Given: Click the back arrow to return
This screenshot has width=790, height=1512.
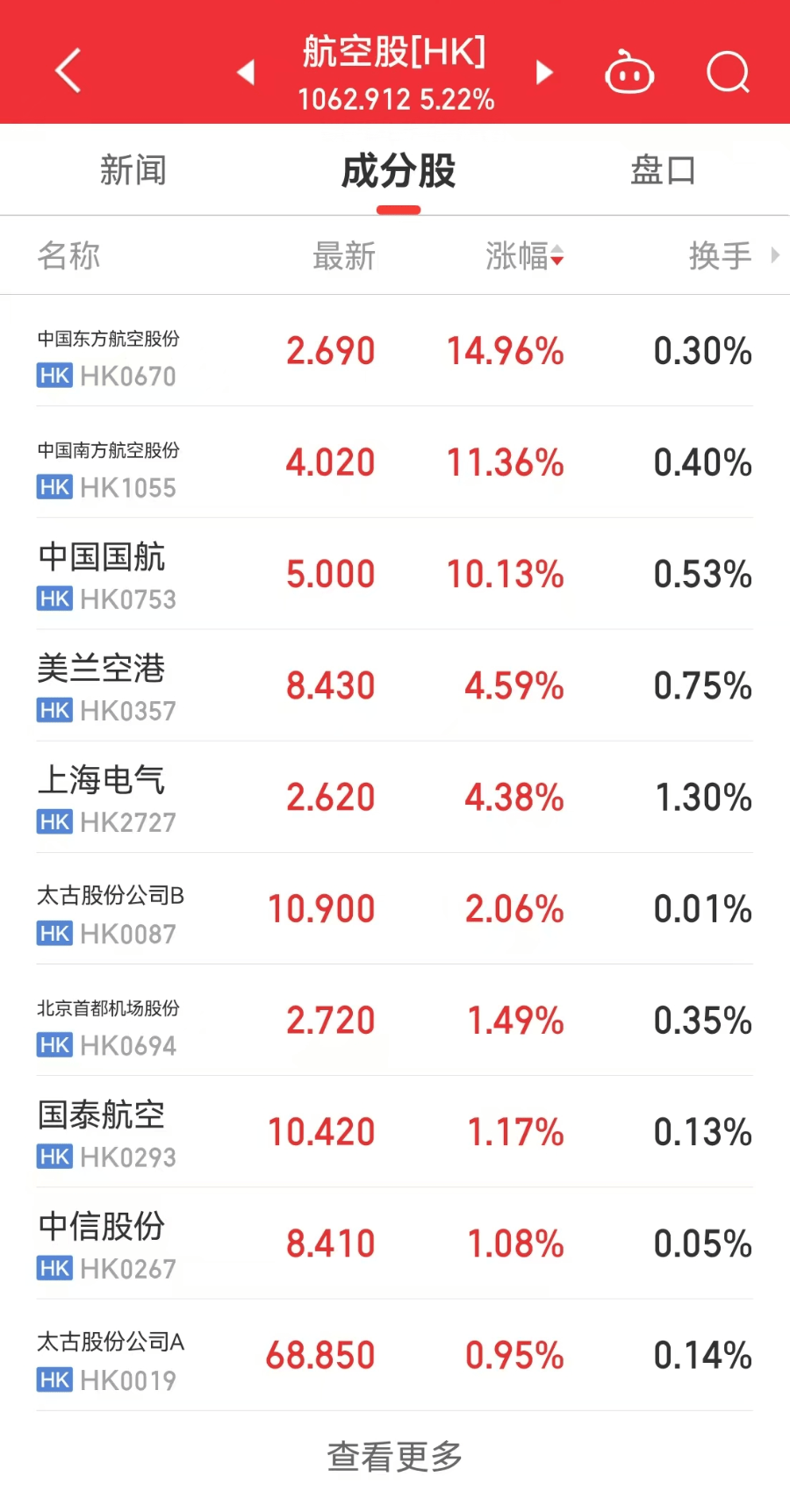Looking at the screenshot, I should 68,70.
